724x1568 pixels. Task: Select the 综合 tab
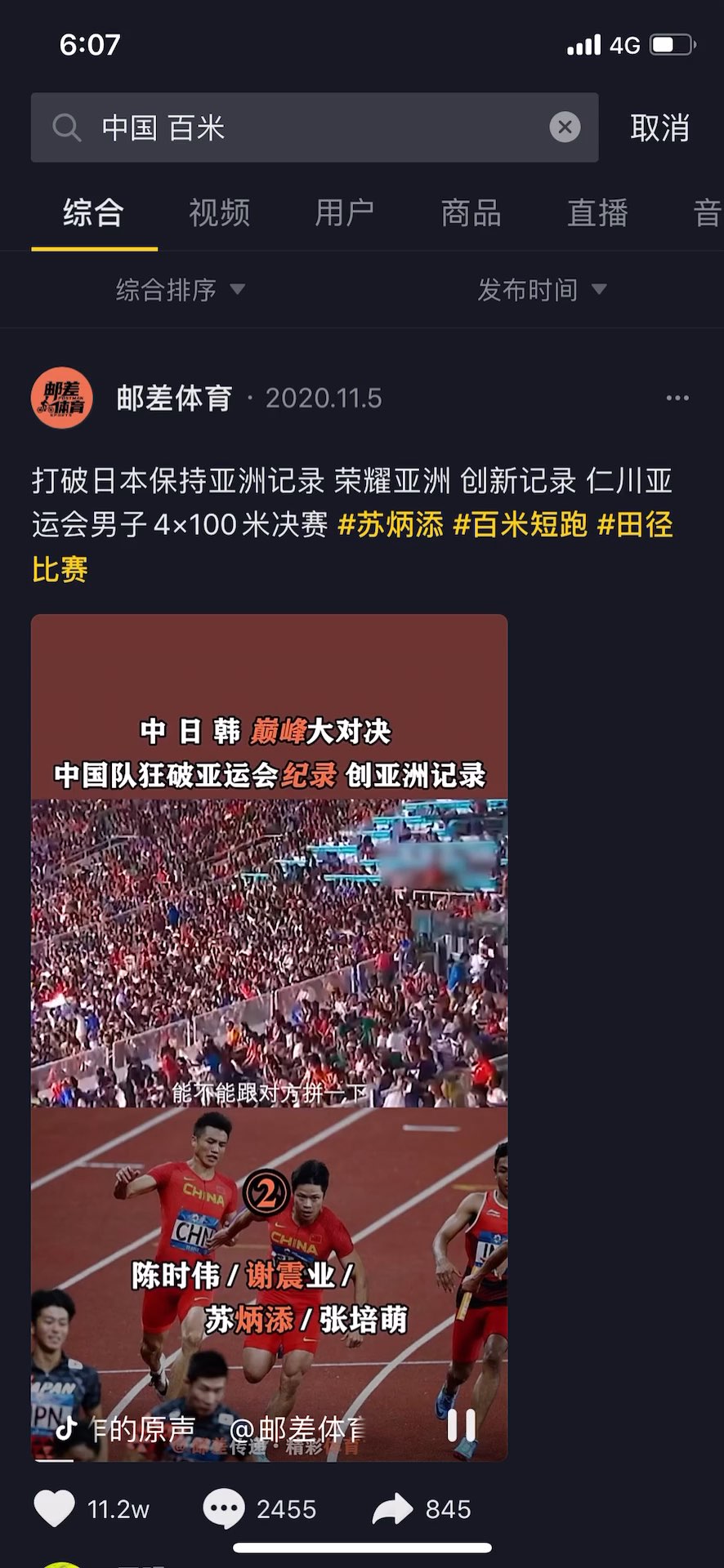click(x=94, y=213)
